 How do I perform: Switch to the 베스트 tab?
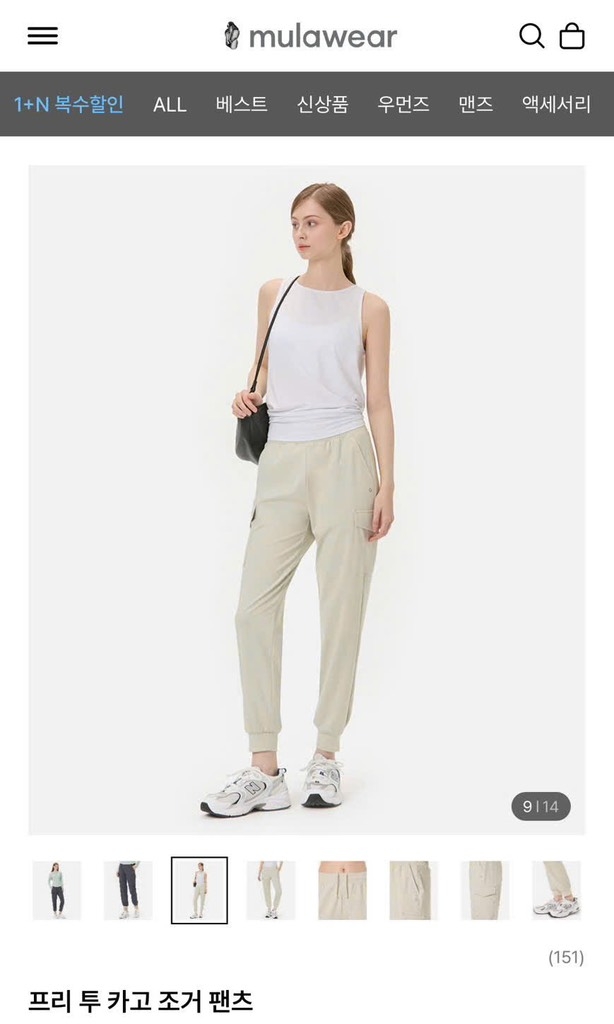pos(241,104)
